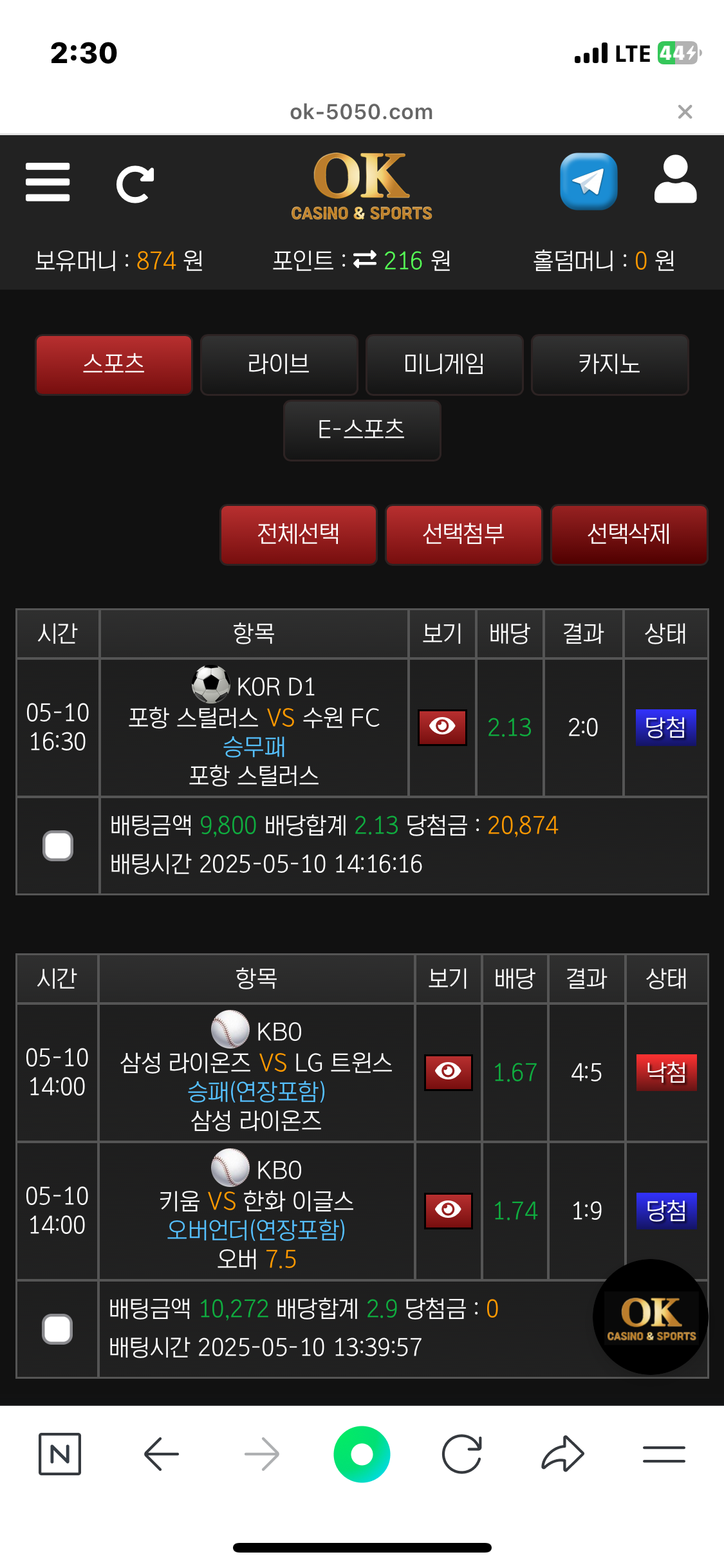Close the ok-5050.com web view

(x=685, y=112)
